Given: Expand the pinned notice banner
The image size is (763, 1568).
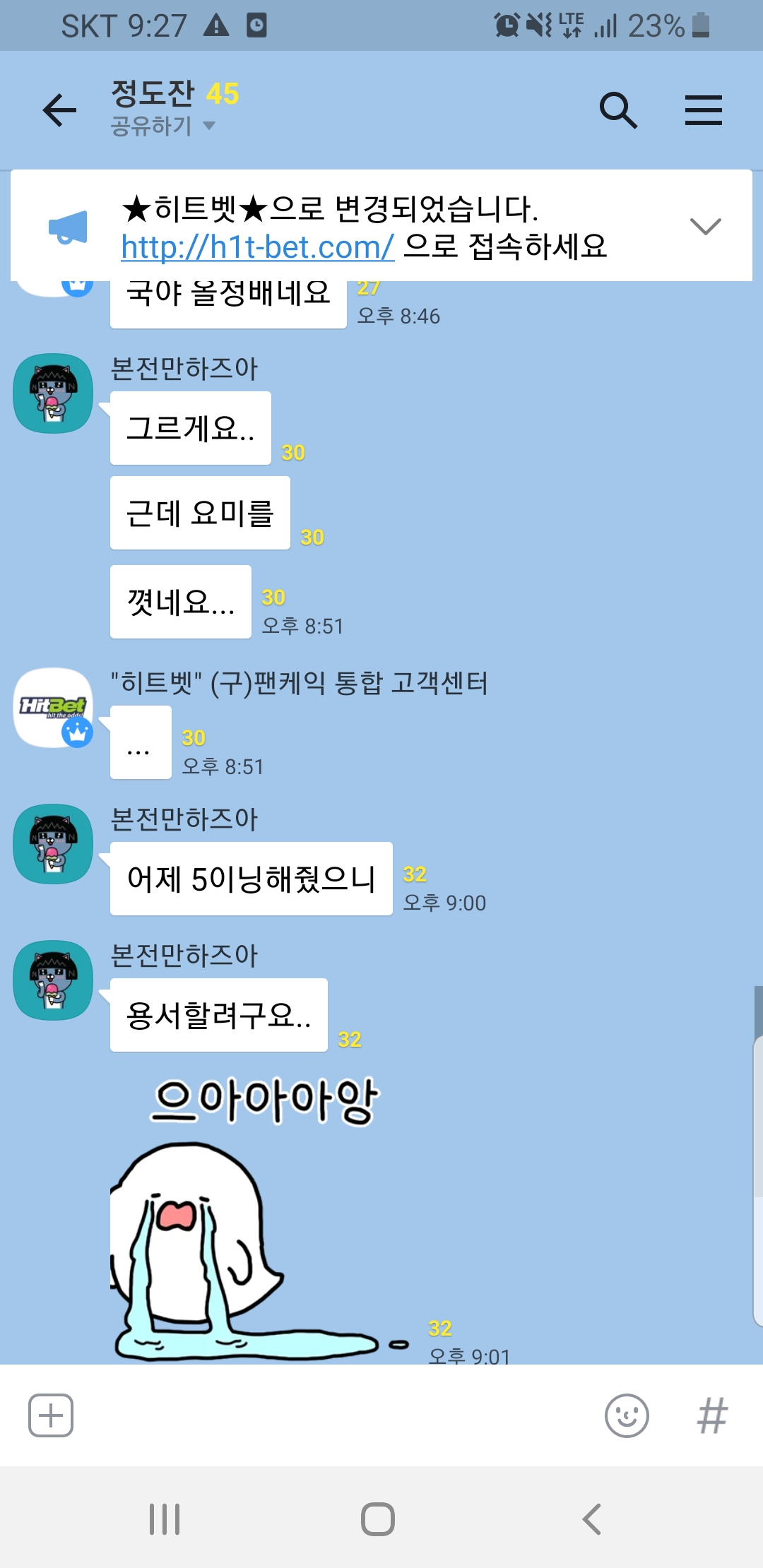Looking at the screenshot, I should pos(705,226).
